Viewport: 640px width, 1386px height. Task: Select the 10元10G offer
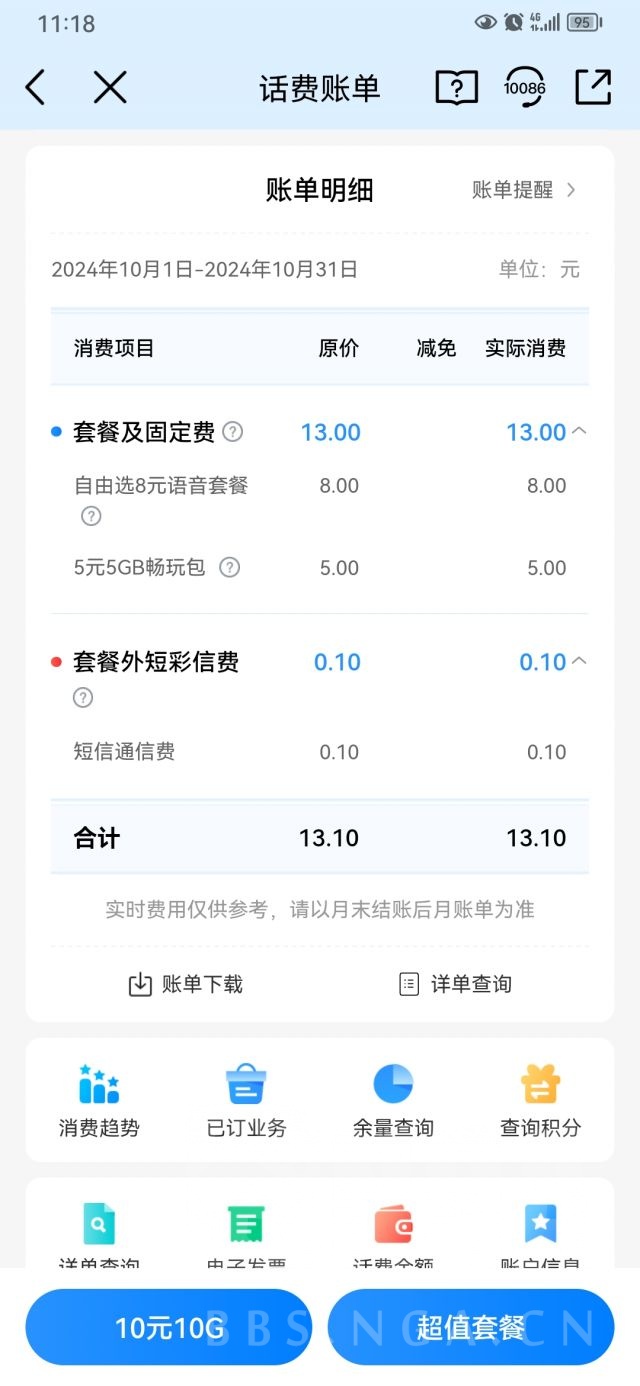click(169, 1328)
